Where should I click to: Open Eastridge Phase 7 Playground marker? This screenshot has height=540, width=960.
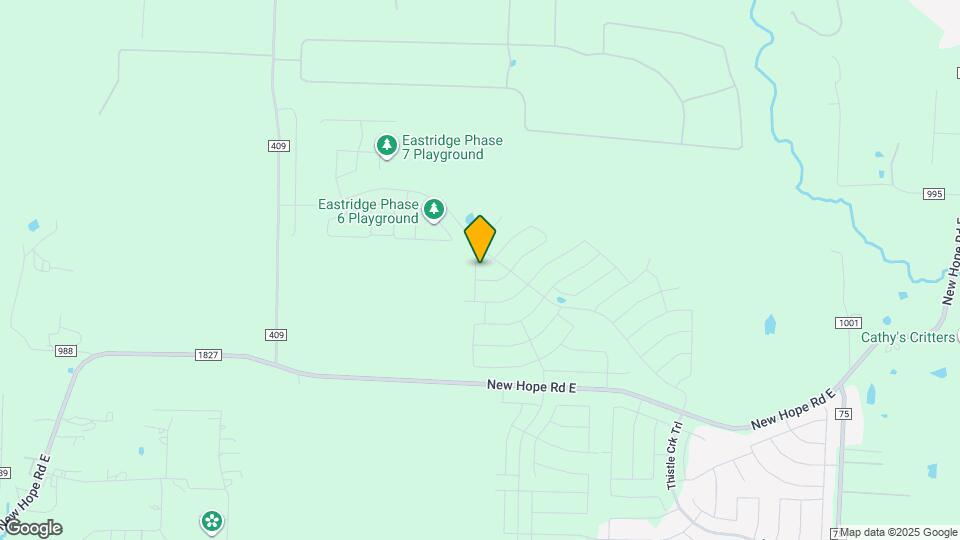(x=386, y=146)
